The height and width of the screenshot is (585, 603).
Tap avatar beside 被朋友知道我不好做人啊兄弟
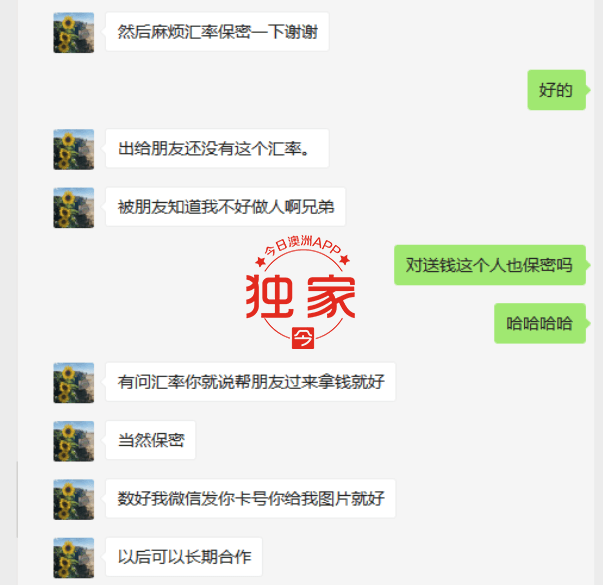tap(73, 207)
